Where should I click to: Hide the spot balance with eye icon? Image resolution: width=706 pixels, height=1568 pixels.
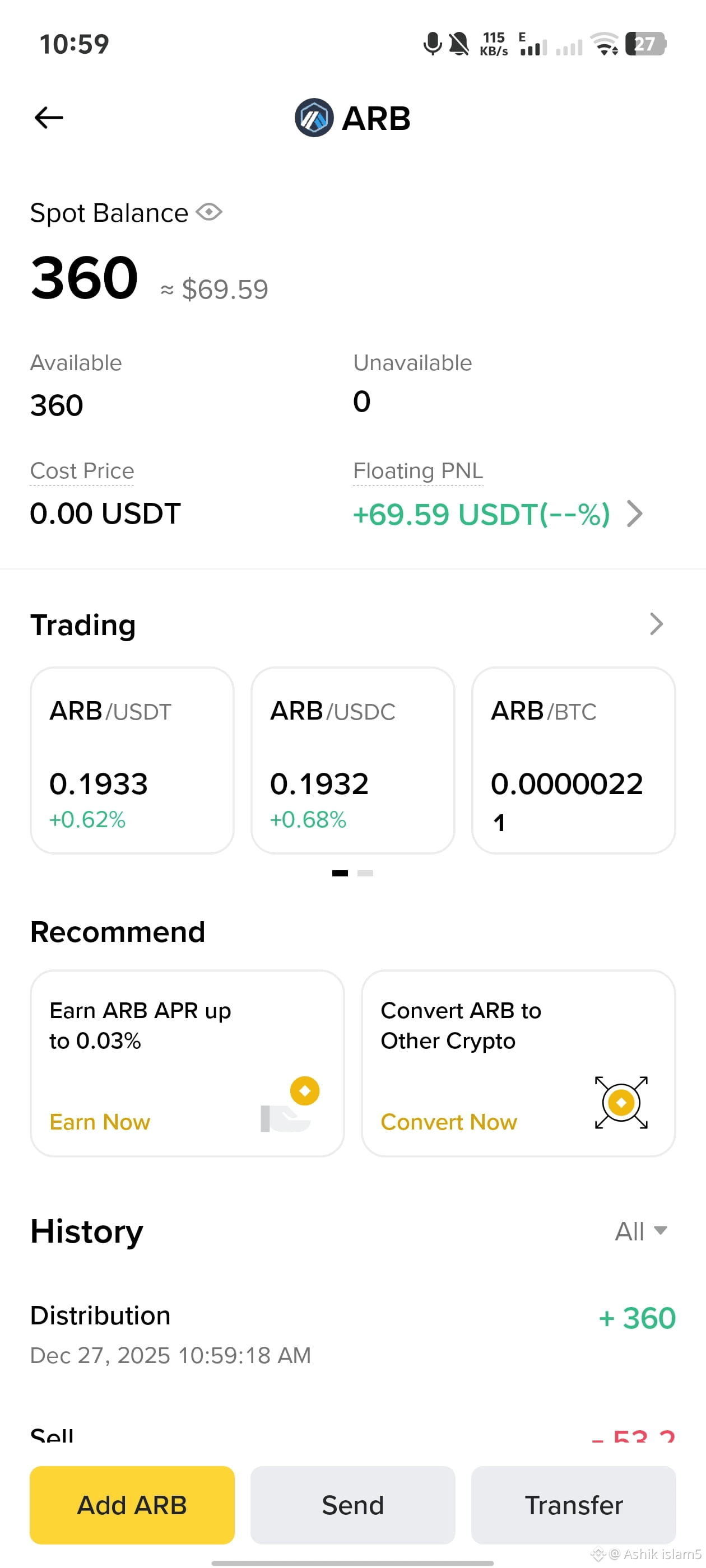209,212
